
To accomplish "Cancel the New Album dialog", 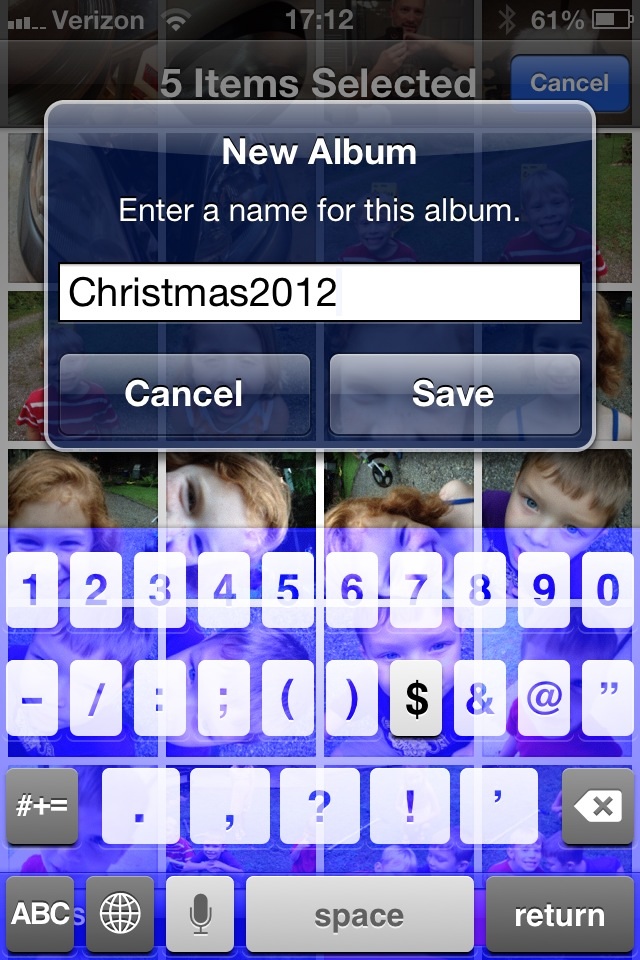I will pos(184,394).
